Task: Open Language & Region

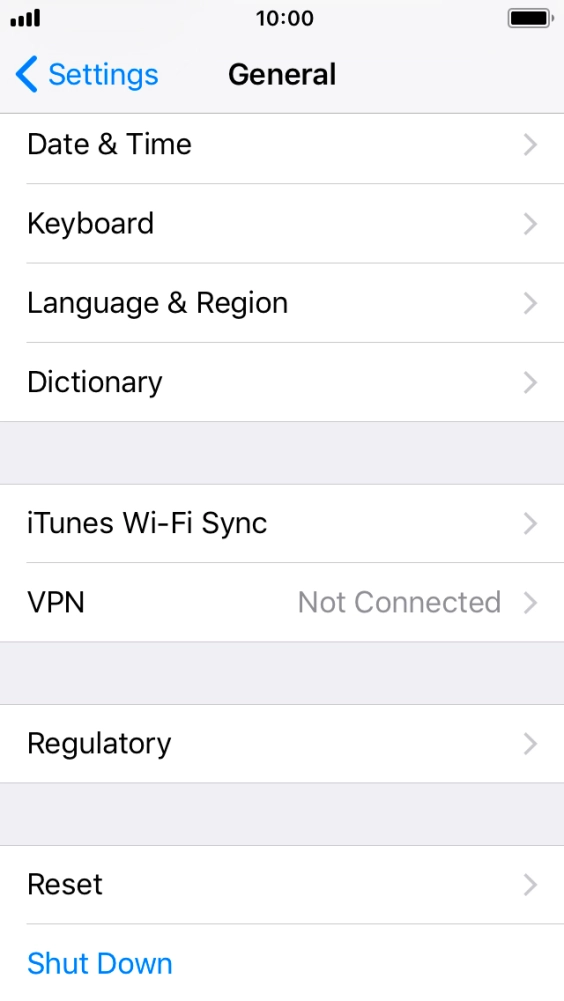Action: (282, 303)
